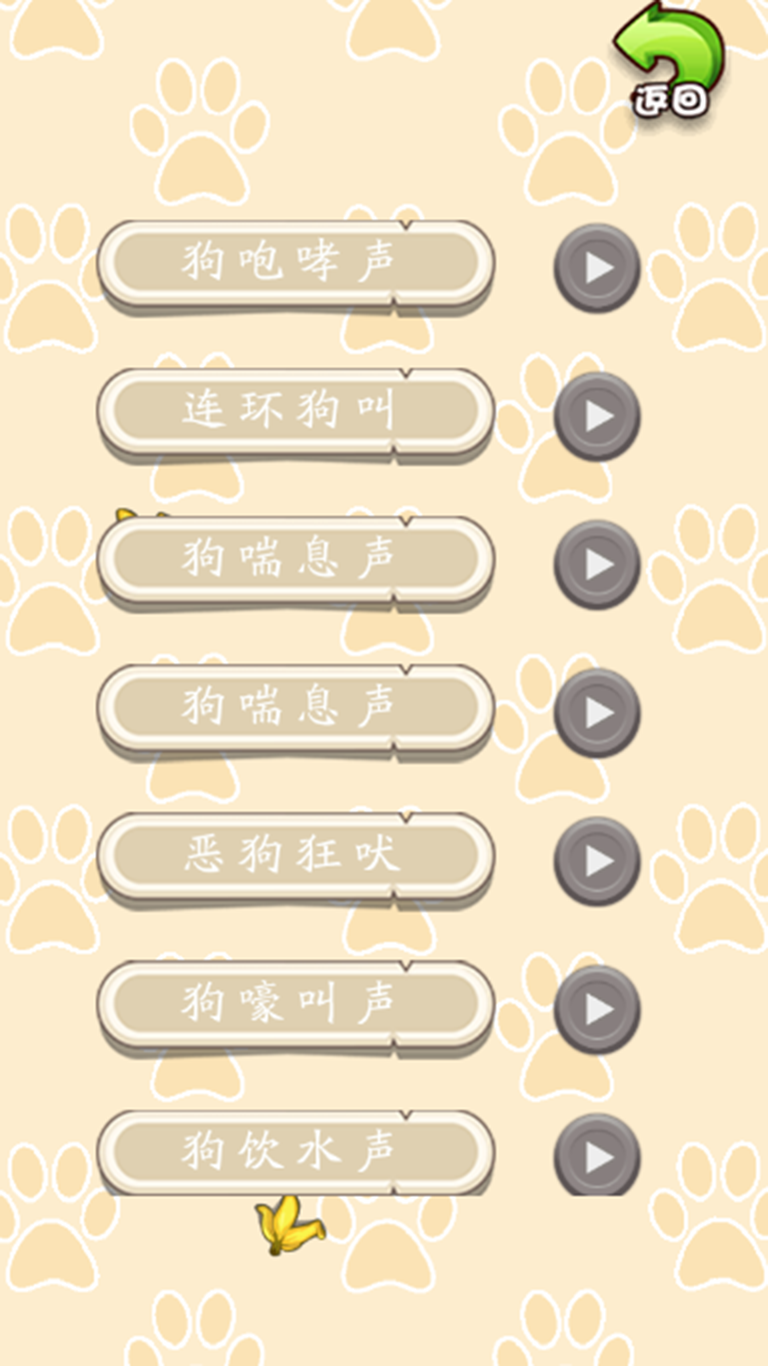
Task: Select the 连环狗叫 sound button
Action: coord(295,411)
